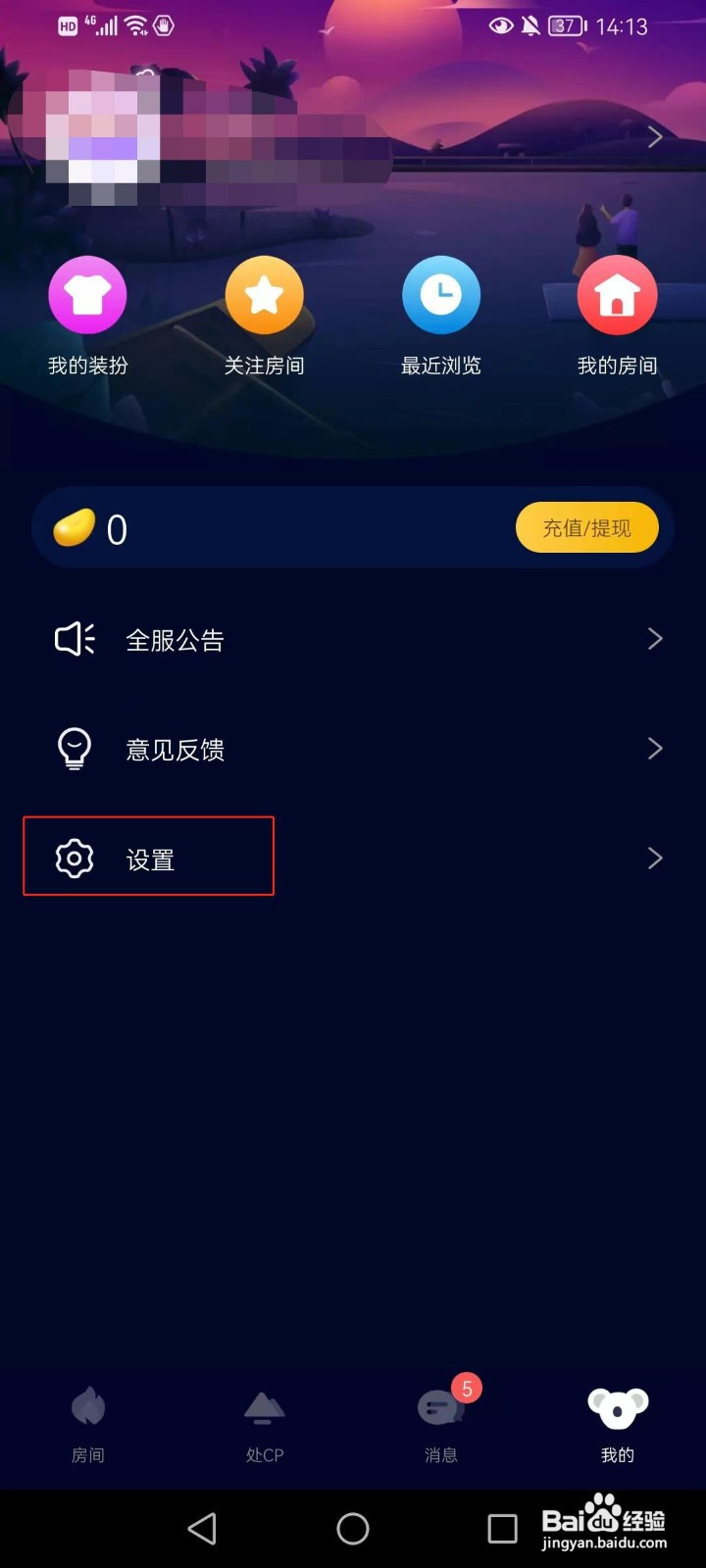Open 最近浏览 browsing history icon
Image resolution: width=706 pixels, height=1568 pixels.
[440, 294]
